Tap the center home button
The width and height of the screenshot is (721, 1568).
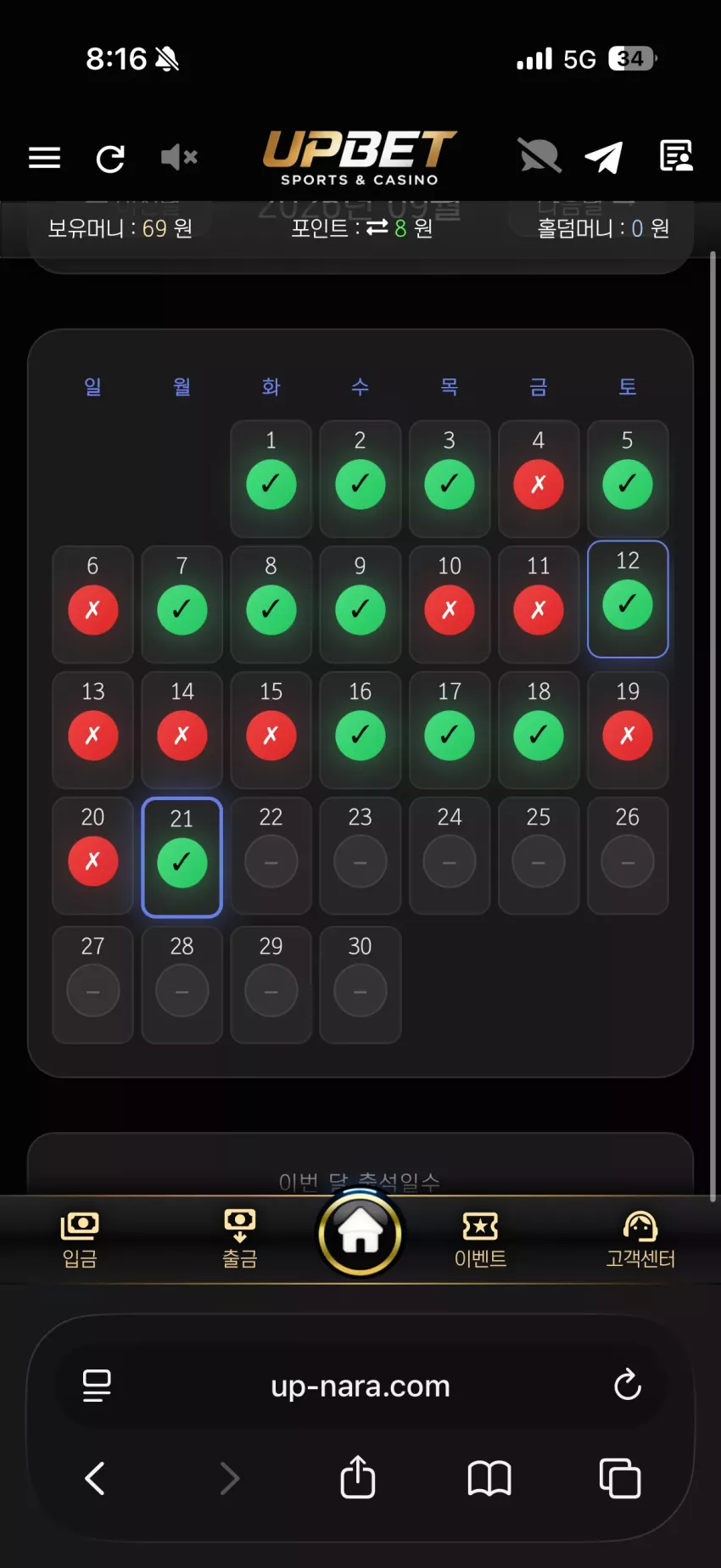(x=360, y=1234)
